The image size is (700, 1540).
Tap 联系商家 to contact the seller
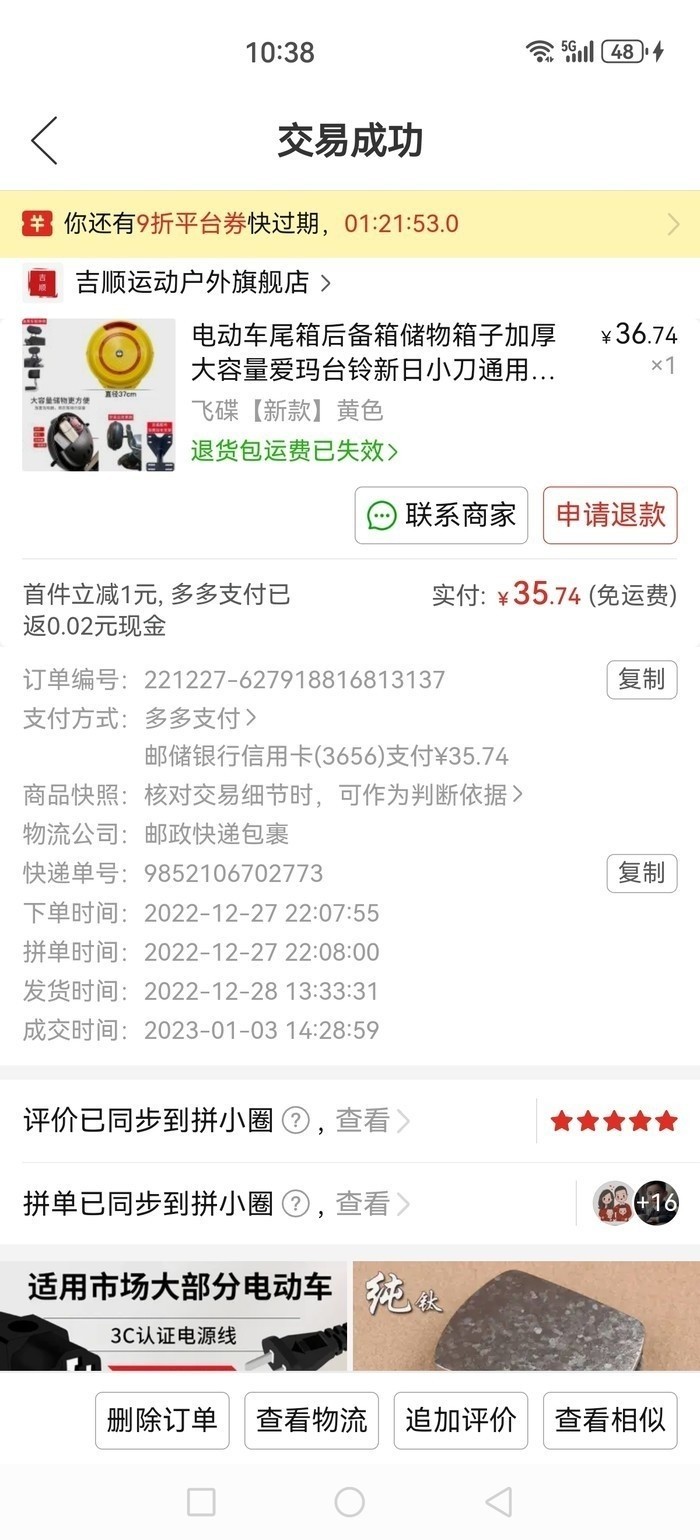pos(441,515)
